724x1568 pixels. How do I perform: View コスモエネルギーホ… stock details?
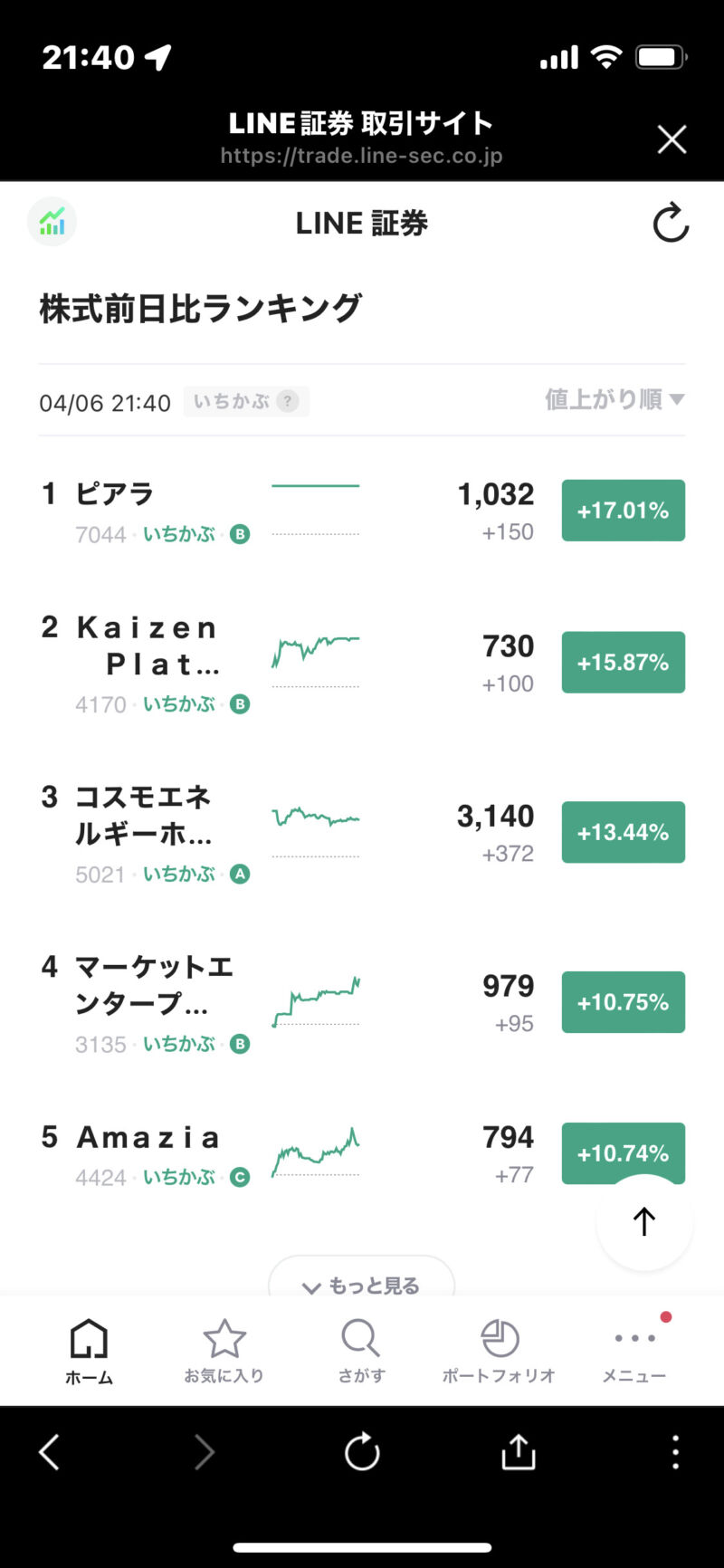[362, 834]
